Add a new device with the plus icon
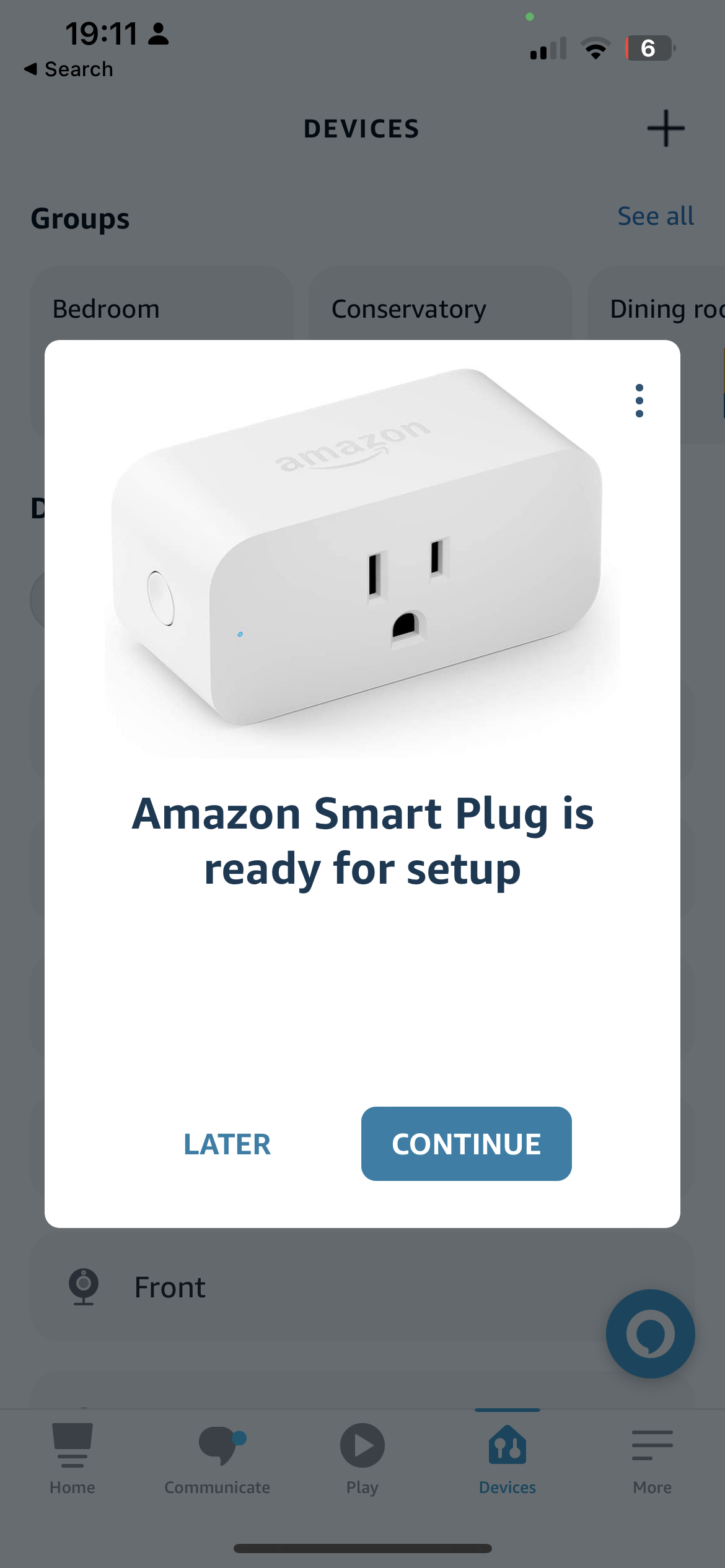The height and width of the screenshot is (1568, 725). [666, 128]
